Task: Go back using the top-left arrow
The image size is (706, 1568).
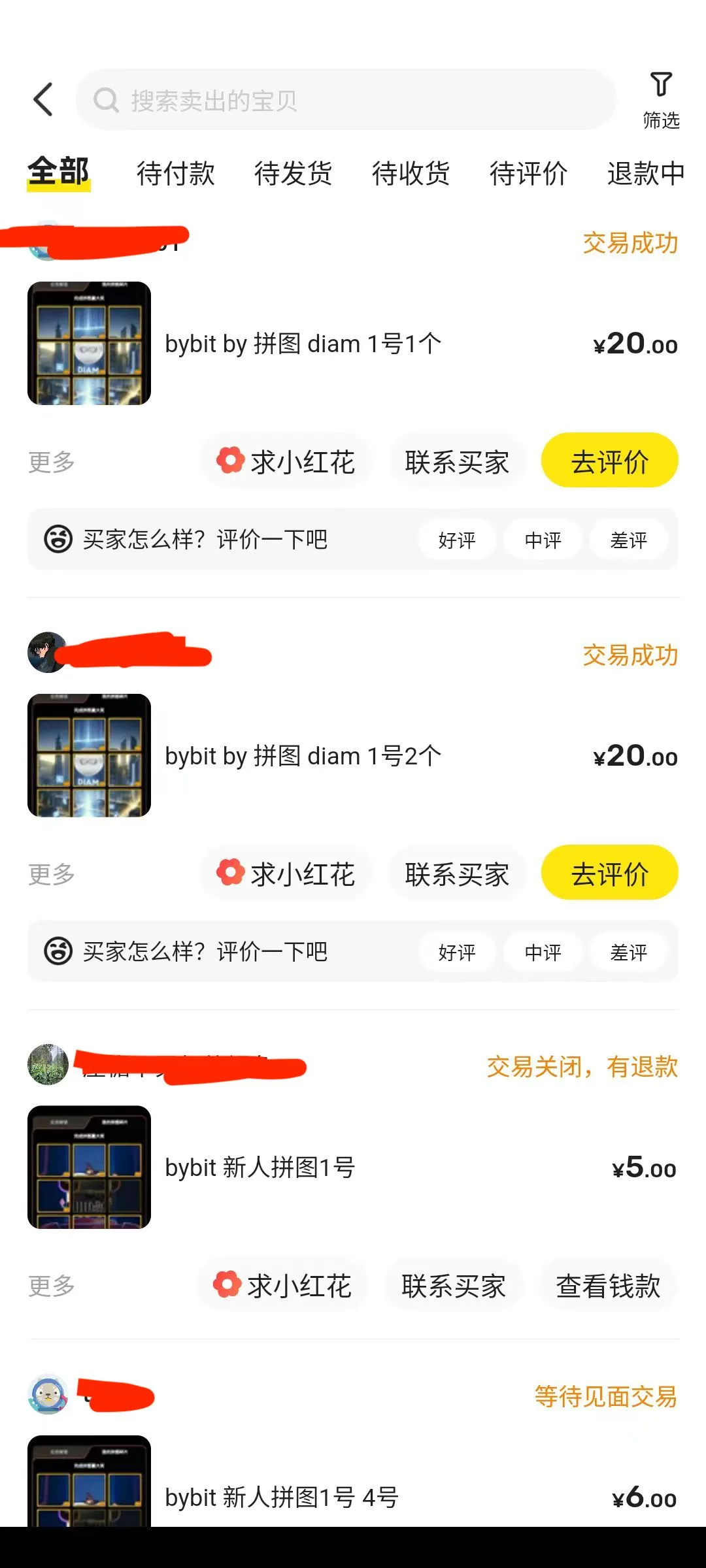Action: [x=43, y=100]
